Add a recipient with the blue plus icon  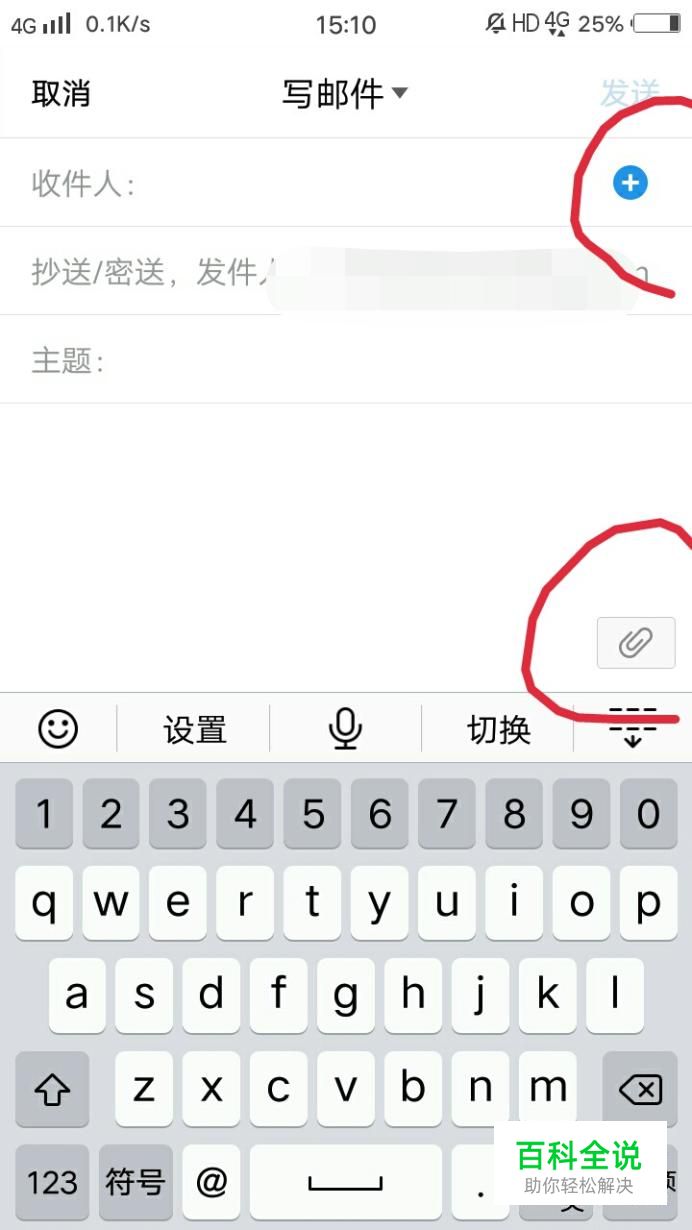[x=630, y=183]
